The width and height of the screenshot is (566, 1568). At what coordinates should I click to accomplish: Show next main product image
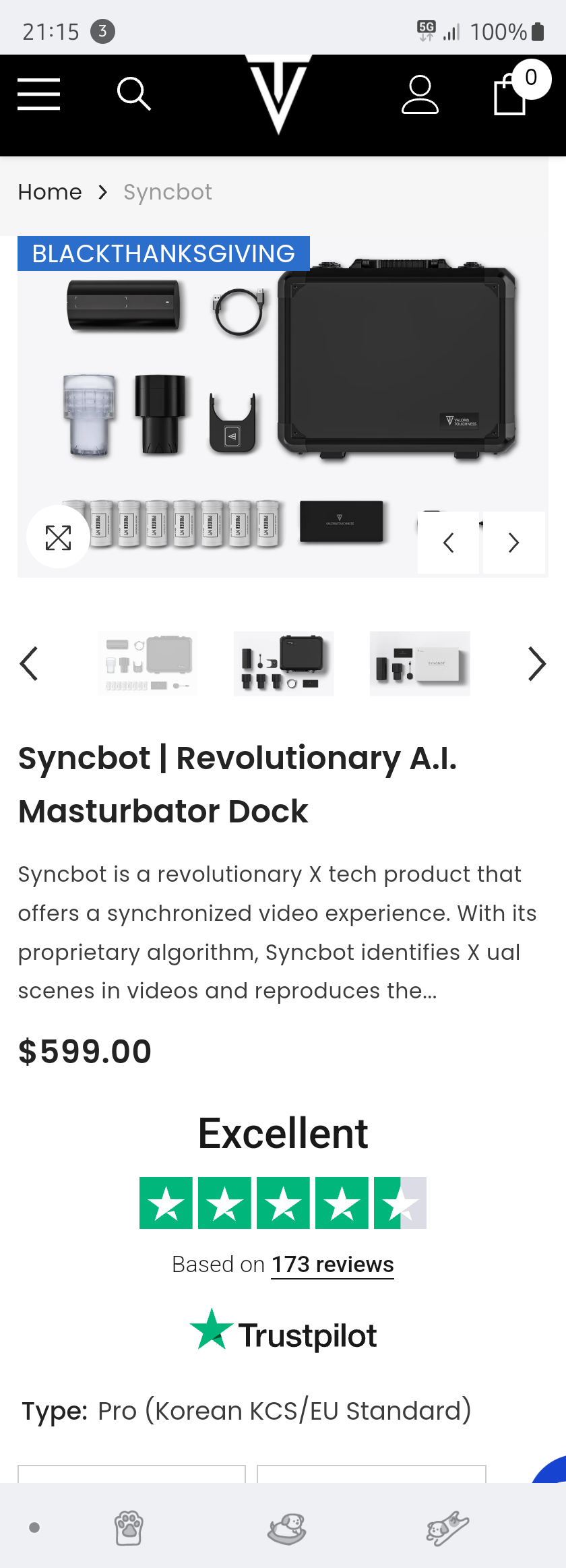(513, 543)
